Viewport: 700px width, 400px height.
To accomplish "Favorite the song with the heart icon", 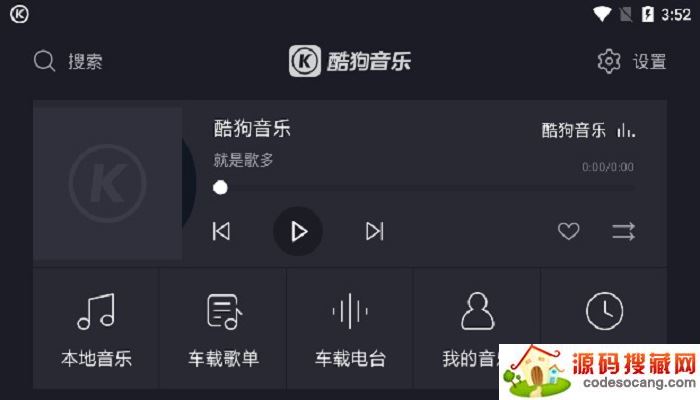I will (x=568, y=232).
